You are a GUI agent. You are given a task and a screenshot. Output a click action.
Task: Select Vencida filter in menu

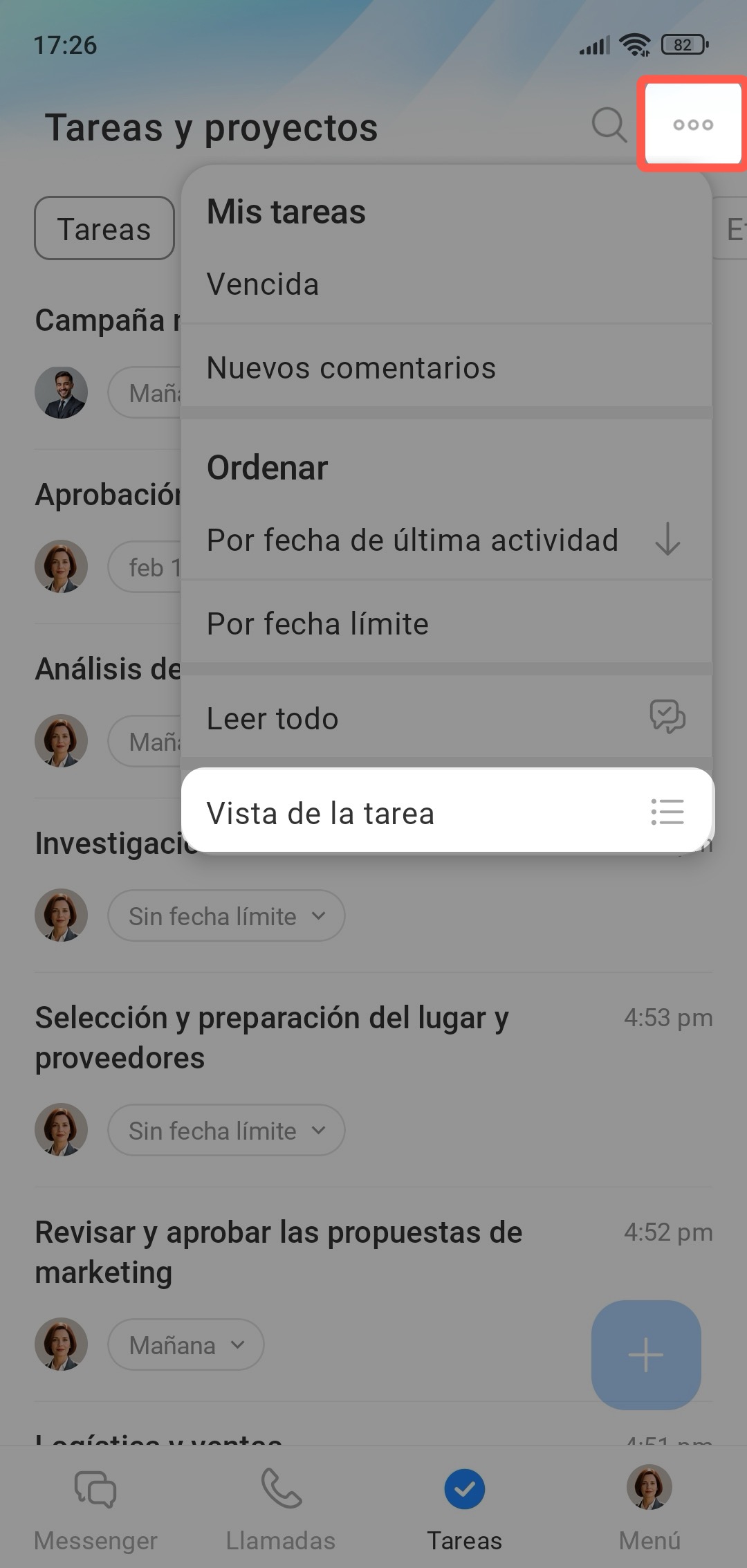(263, 284)
